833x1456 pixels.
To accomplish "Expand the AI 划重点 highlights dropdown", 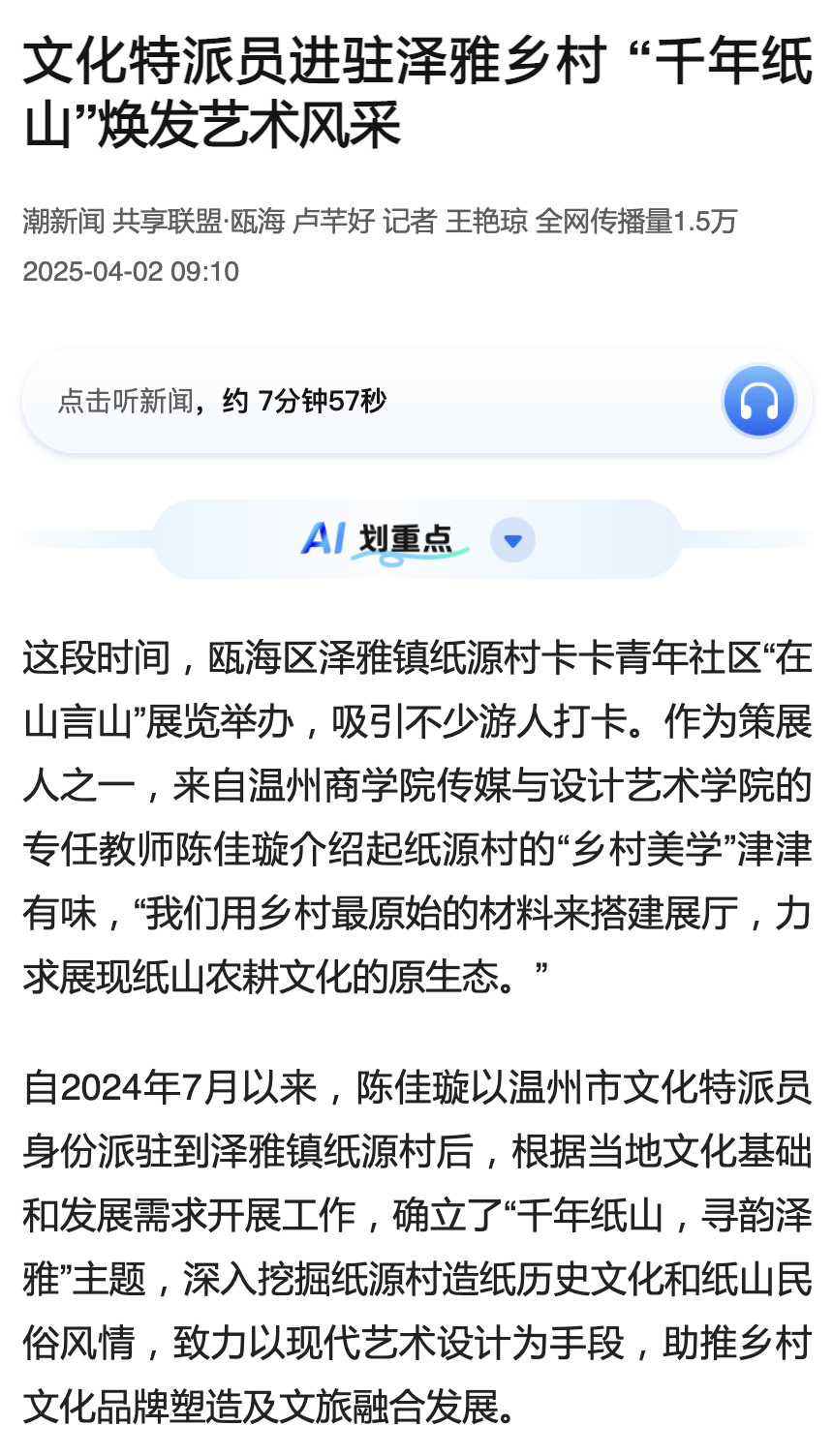I will pyautogui.click(x=512, y=540).
